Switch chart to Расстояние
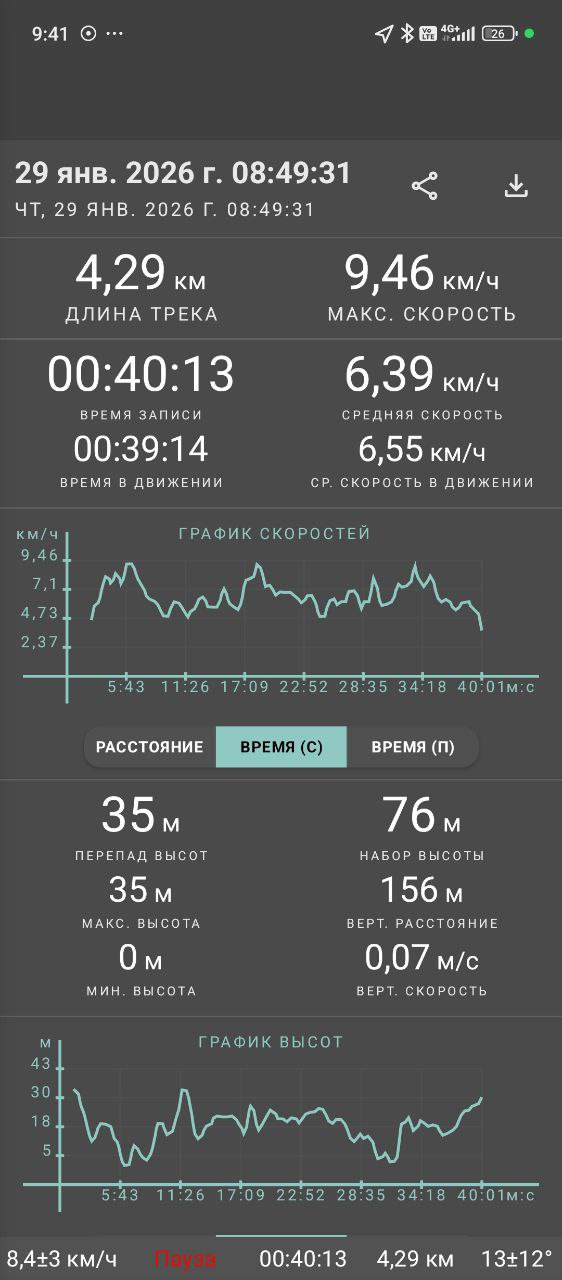The width and height of the screenshot is (562, 1280). pos(150,747)
